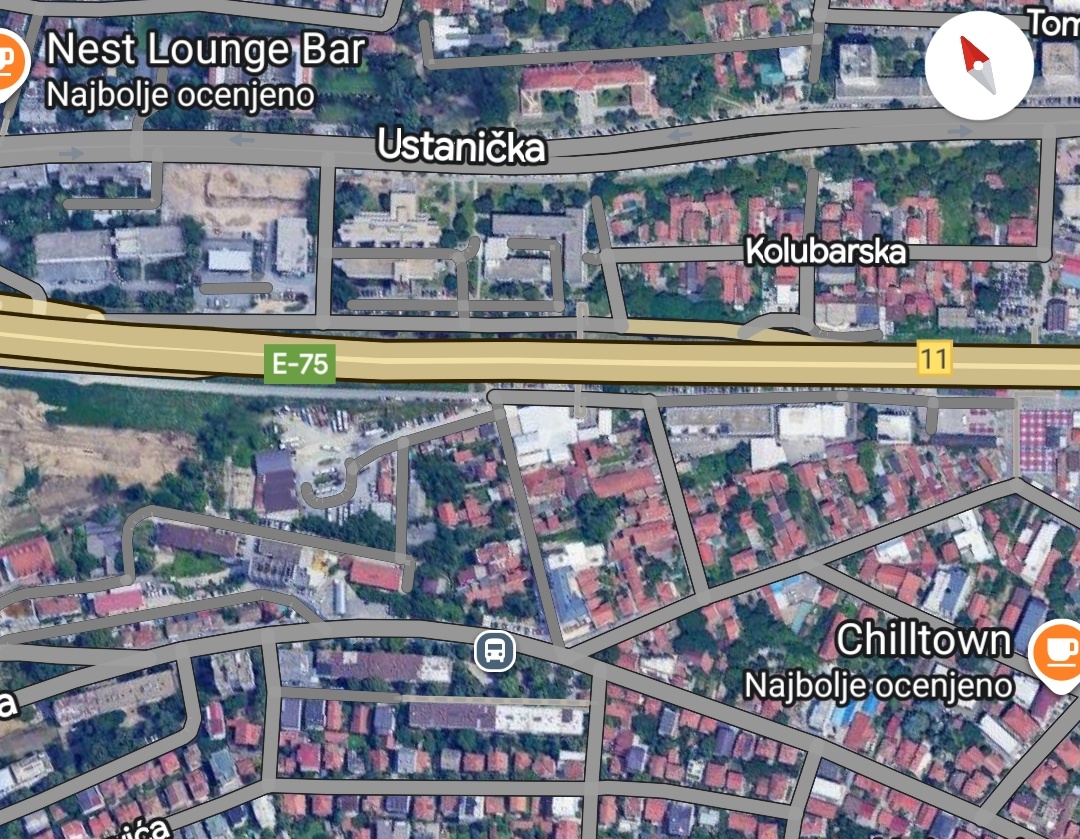Viewport: 1080px width, 839px height.
Task: Tap the compass to reset map orientation
Action: (978, 65)
